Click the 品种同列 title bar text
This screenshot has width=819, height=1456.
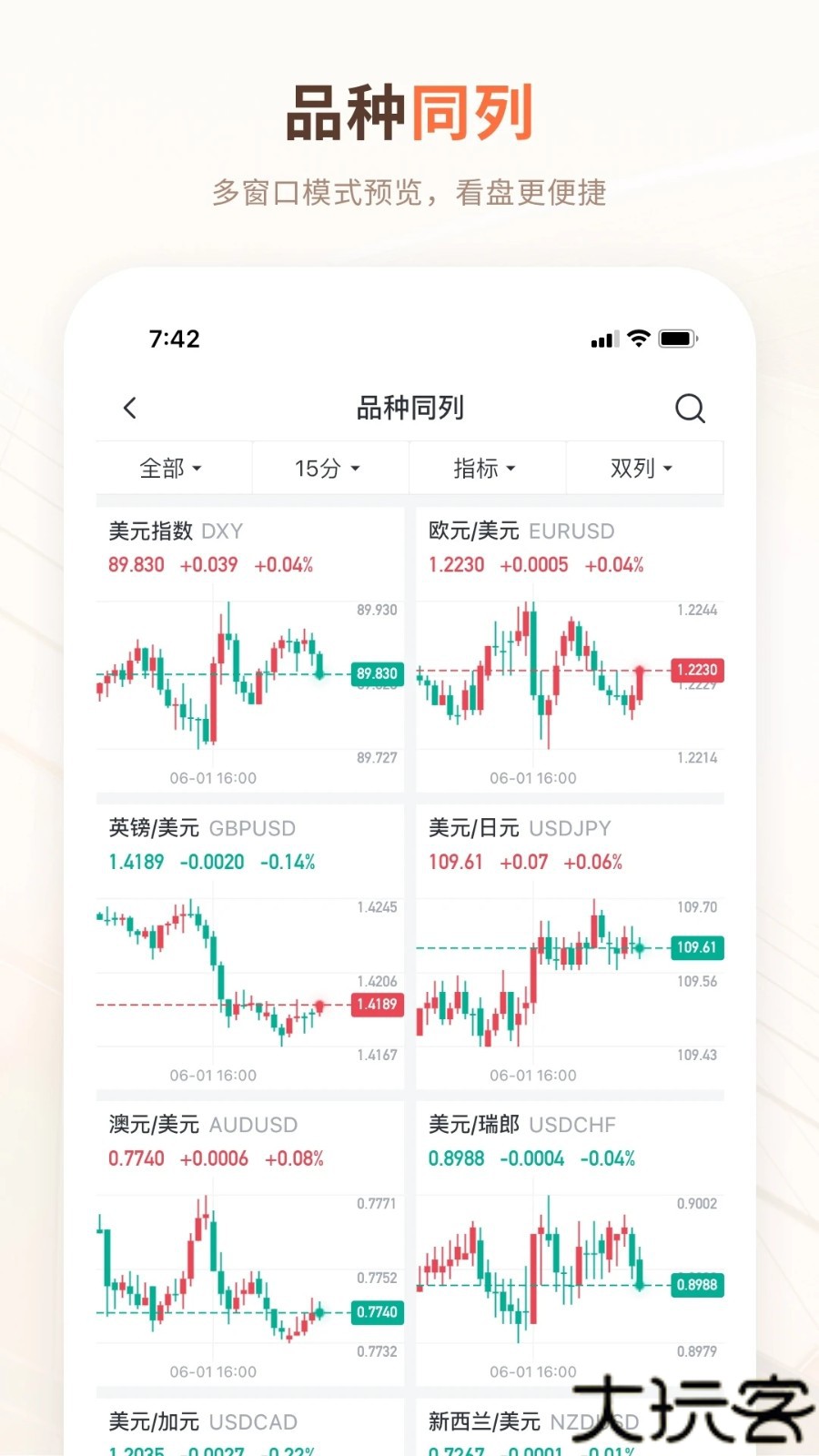[409, 408]
